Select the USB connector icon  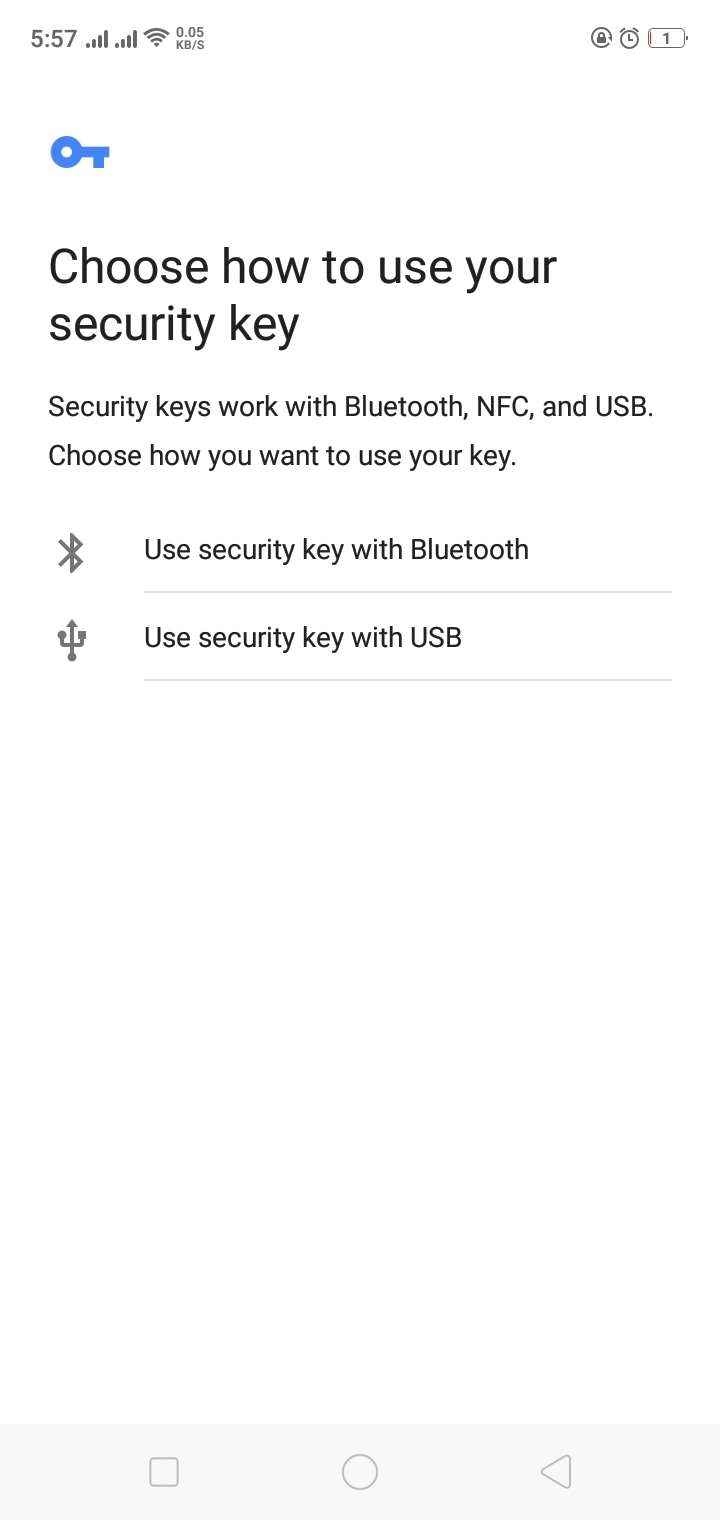click(71, 639)
